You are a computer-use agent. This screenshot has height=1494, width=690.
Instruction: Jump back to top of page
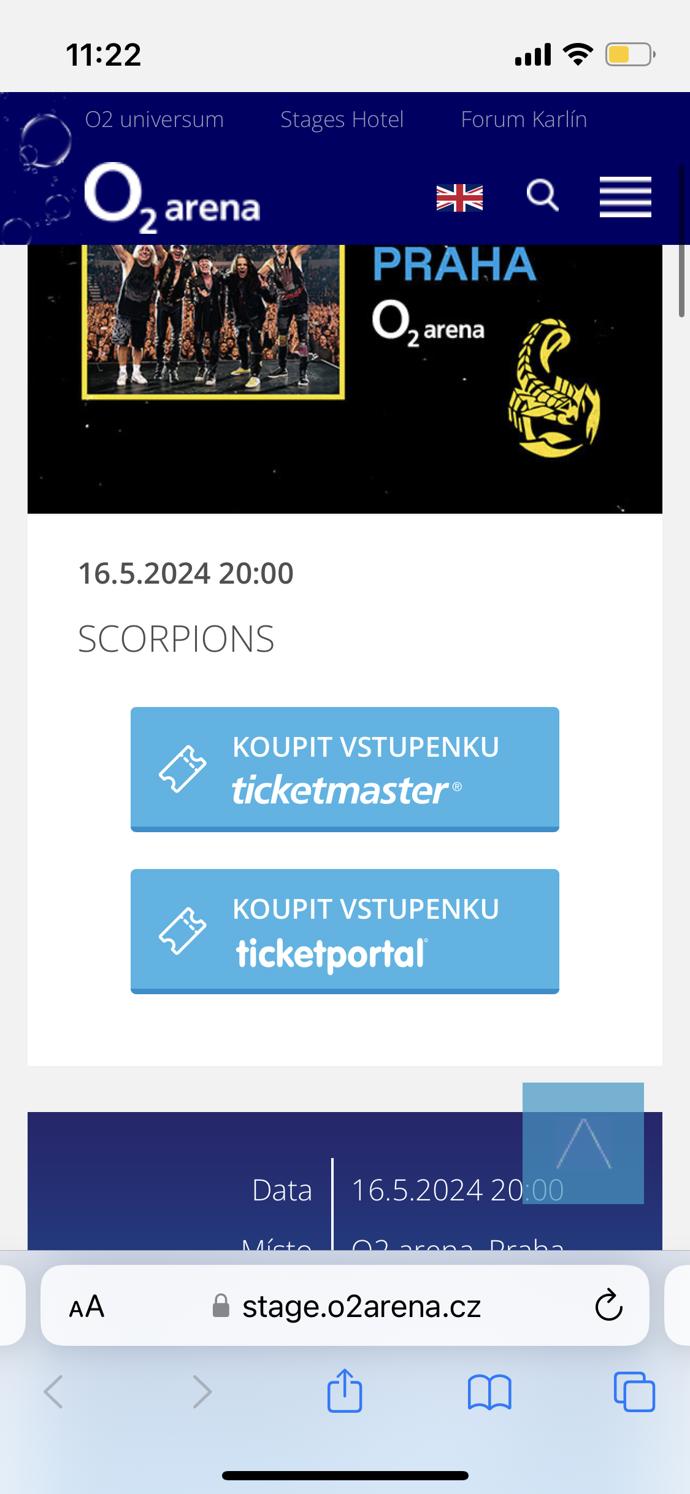pyautogui.click(x=583, y=1143)
